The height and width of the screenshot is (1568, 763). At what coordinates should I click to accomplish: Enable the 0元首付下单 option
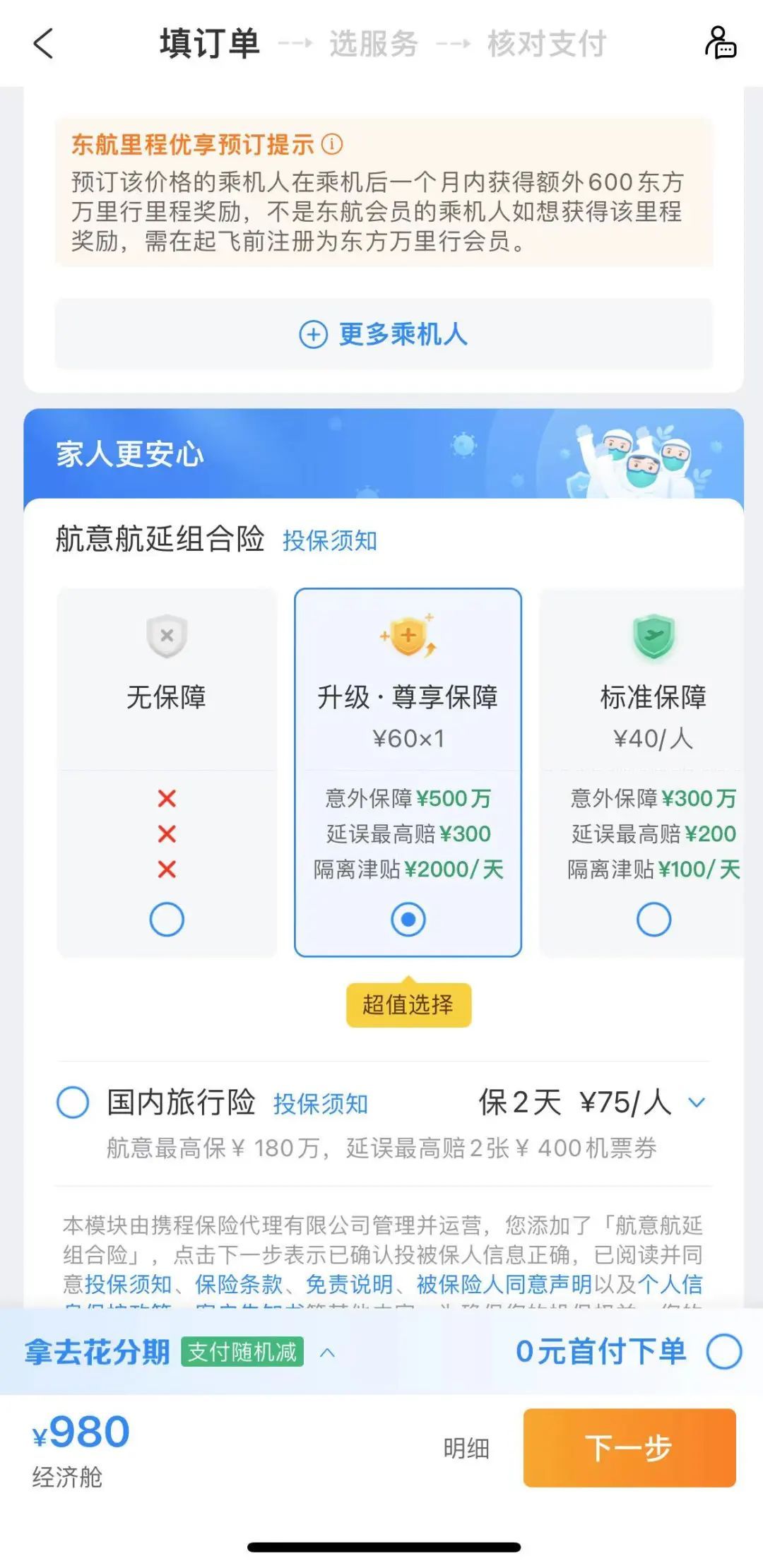(x=724, y=1351)
